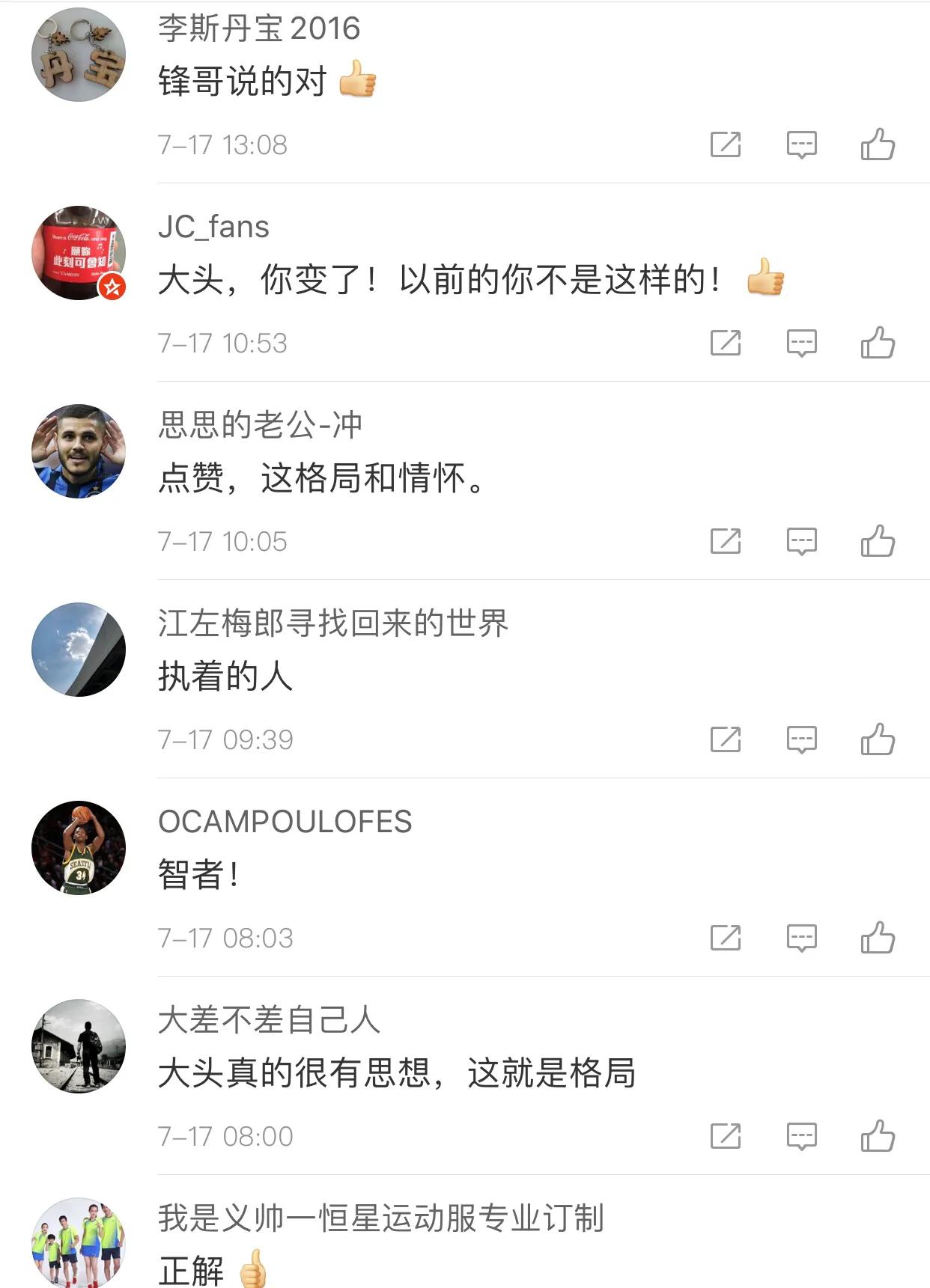Open the reply bubble beside 7-17 13:08
Viewport: 930px width, 1288px height.
pyautogui.click(x=802, y=145)
